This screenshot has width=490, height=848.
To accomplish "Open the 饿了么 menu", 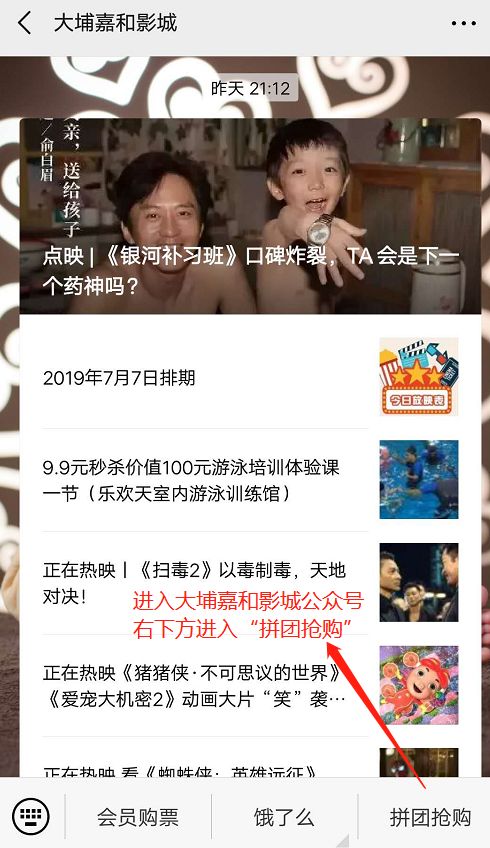I will 284,817.
